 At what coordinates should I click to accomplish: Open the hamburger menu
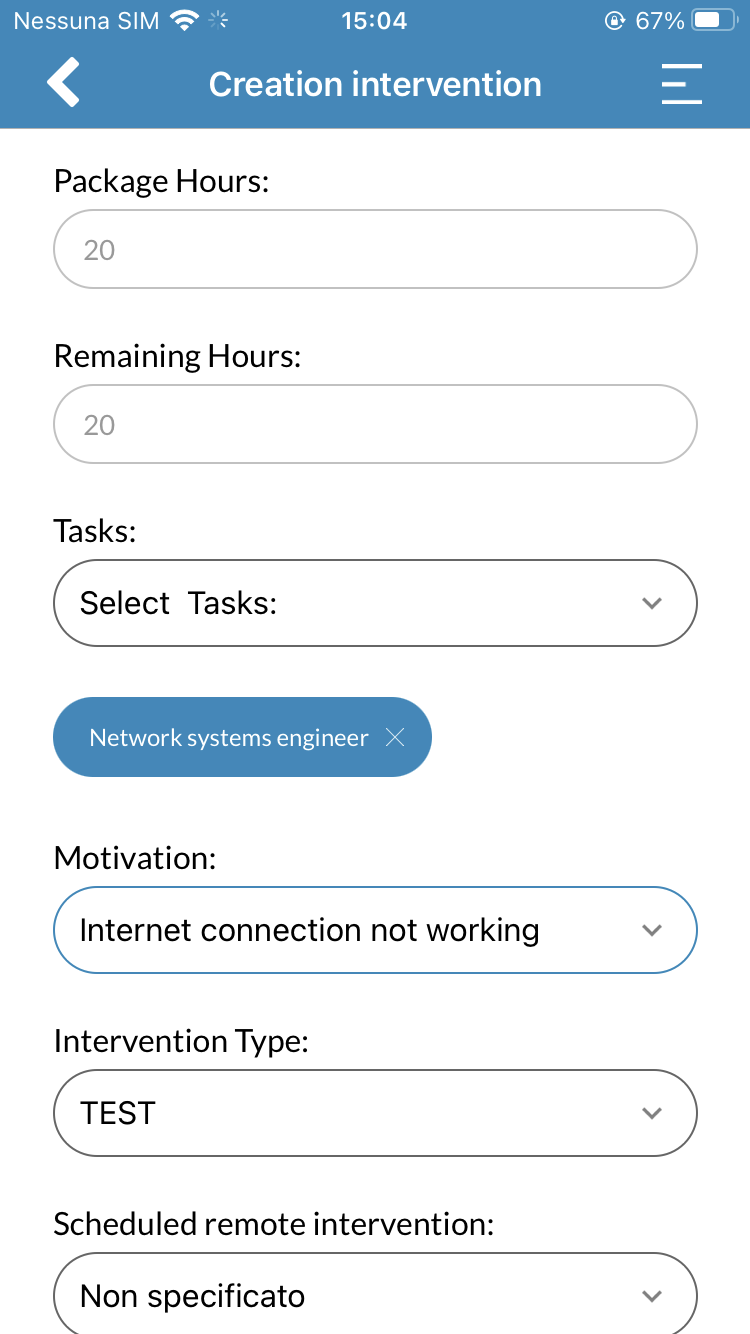681,84
